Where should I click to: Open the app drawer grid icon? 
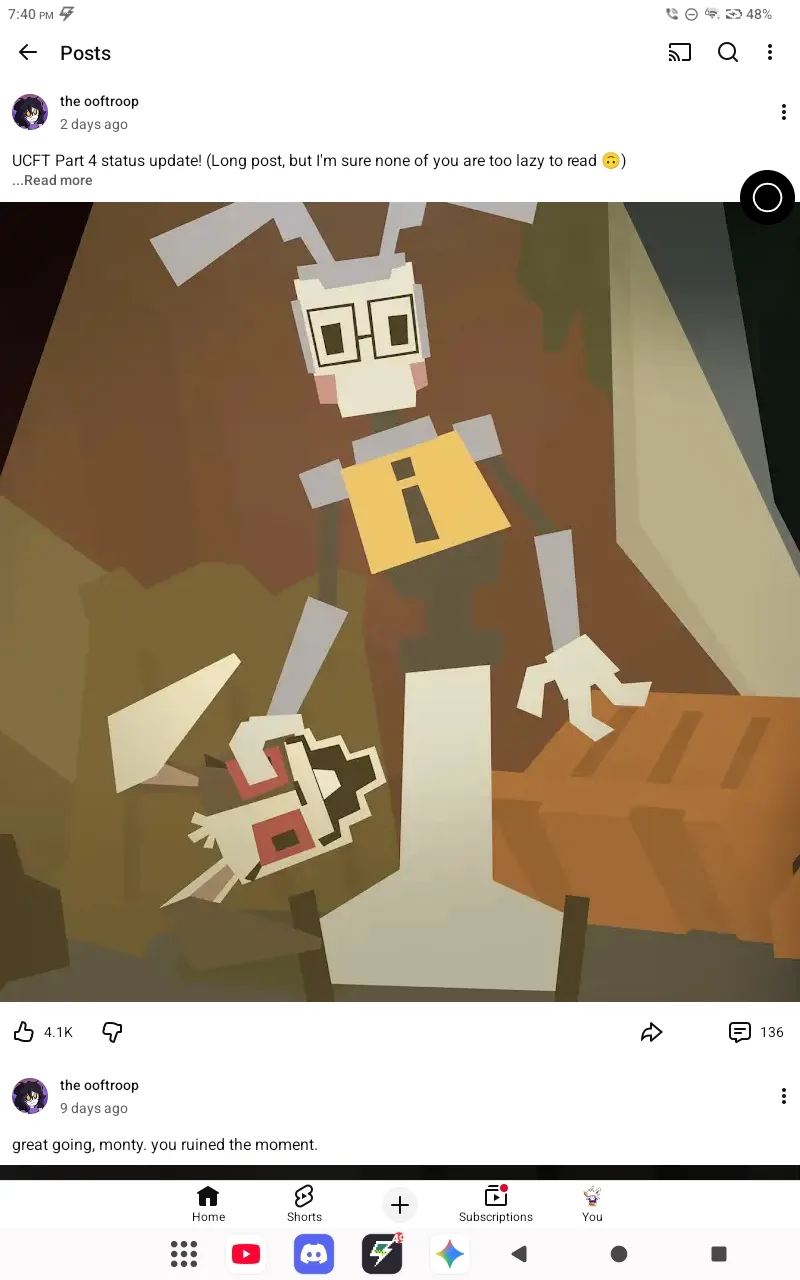(x=184, y=1254)
